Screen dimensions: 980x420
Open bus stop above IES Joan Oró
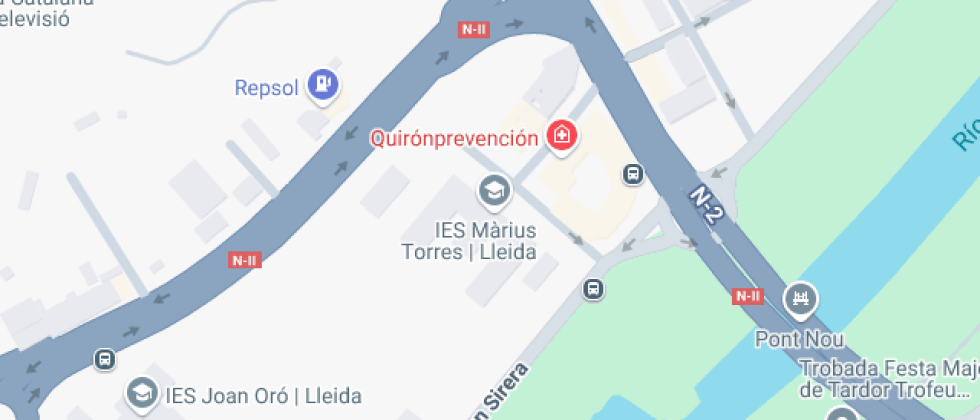(105, 359)
